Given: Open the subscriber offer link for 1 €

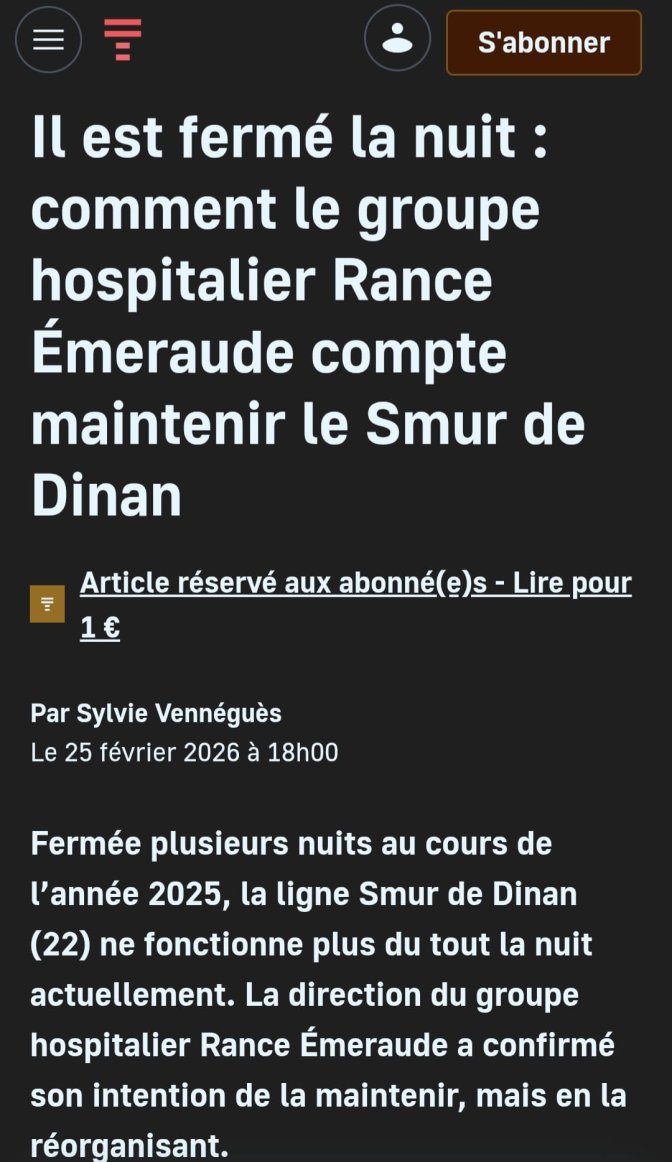Looking at the screenshot, I should [355, 584].
